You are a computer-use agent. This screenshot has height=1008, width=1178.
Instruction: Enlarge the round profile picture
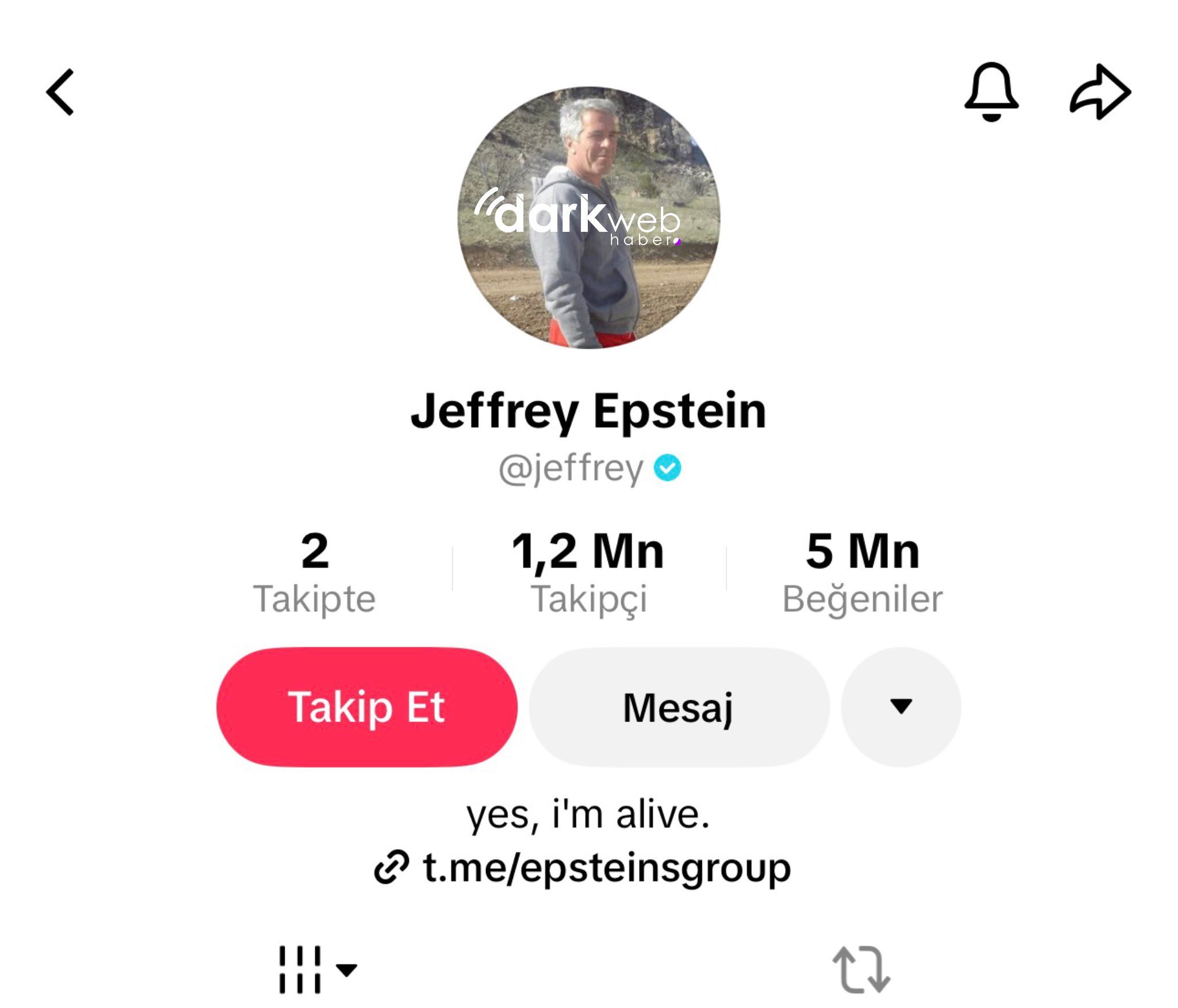pos(588,217)
